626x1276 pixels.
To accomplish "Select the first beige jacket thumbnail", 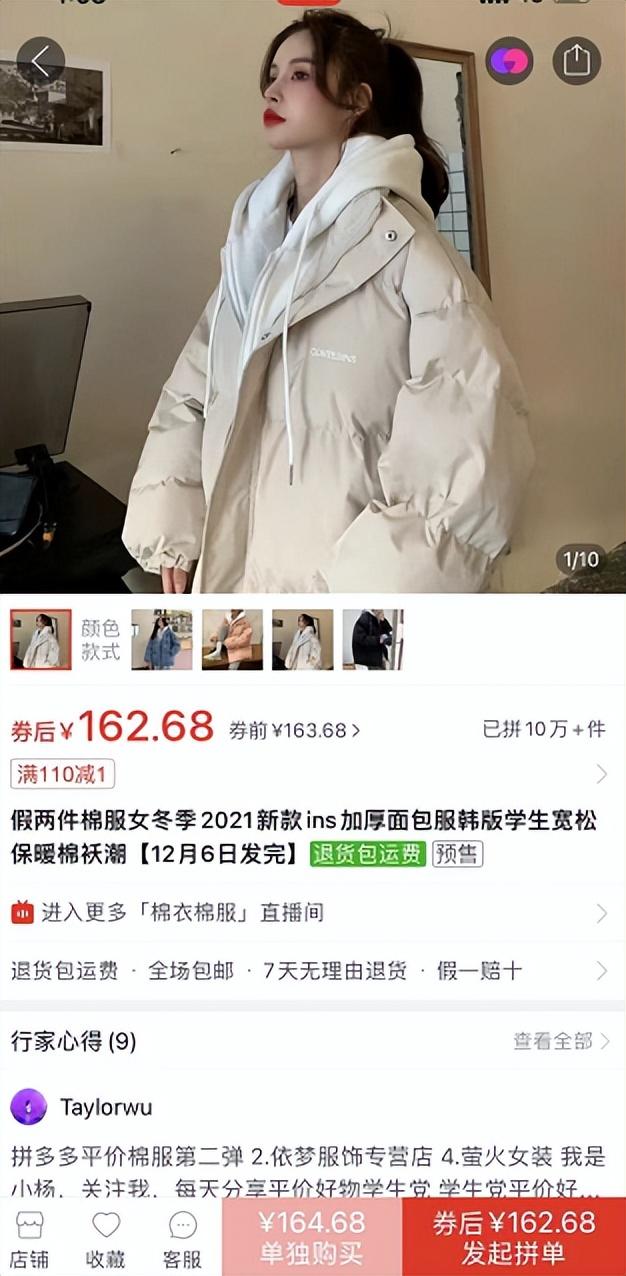I will pos(41,639).
